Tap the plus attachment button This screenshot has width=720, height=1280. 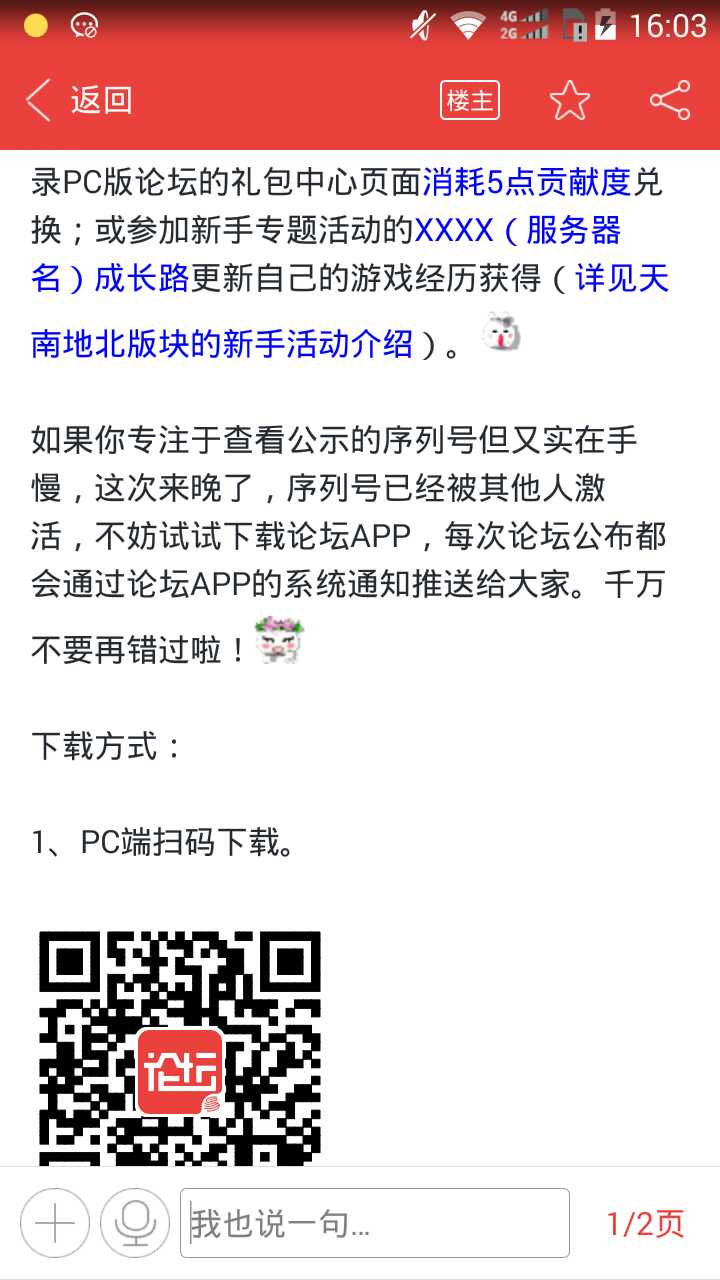click(55, 1223)
